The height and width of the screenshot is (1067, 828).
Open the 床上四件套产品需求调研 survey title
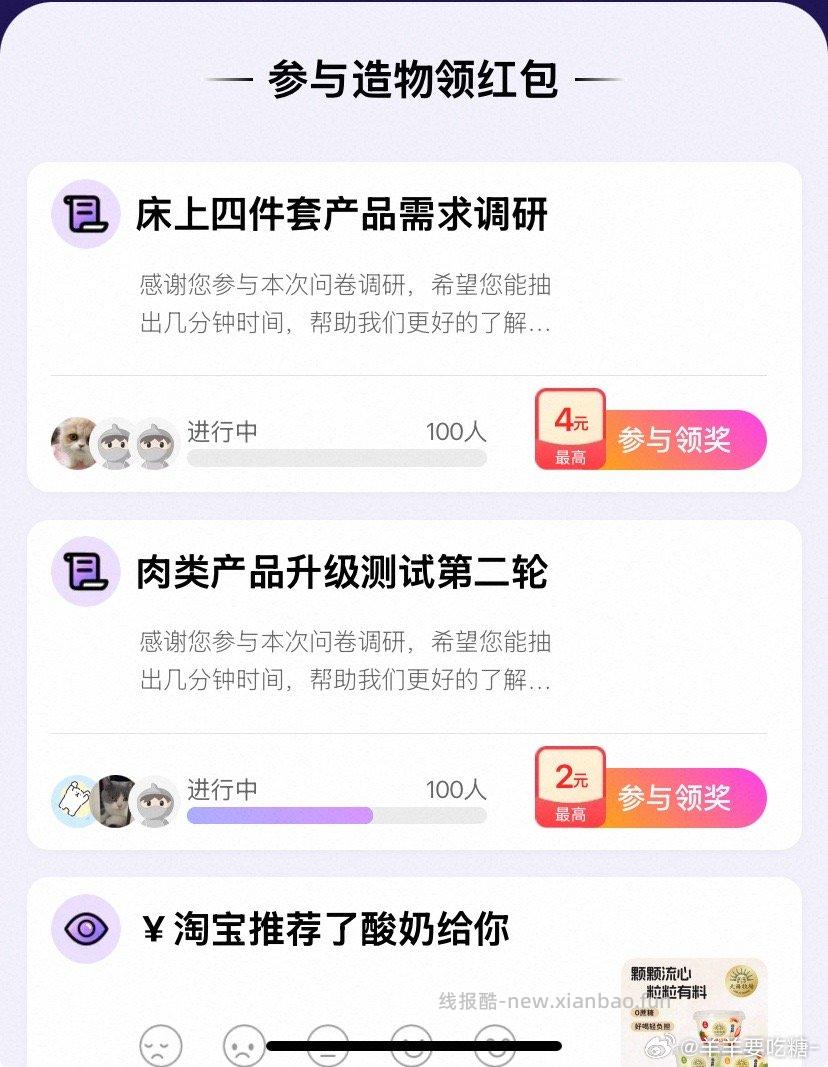coord(342,213)
